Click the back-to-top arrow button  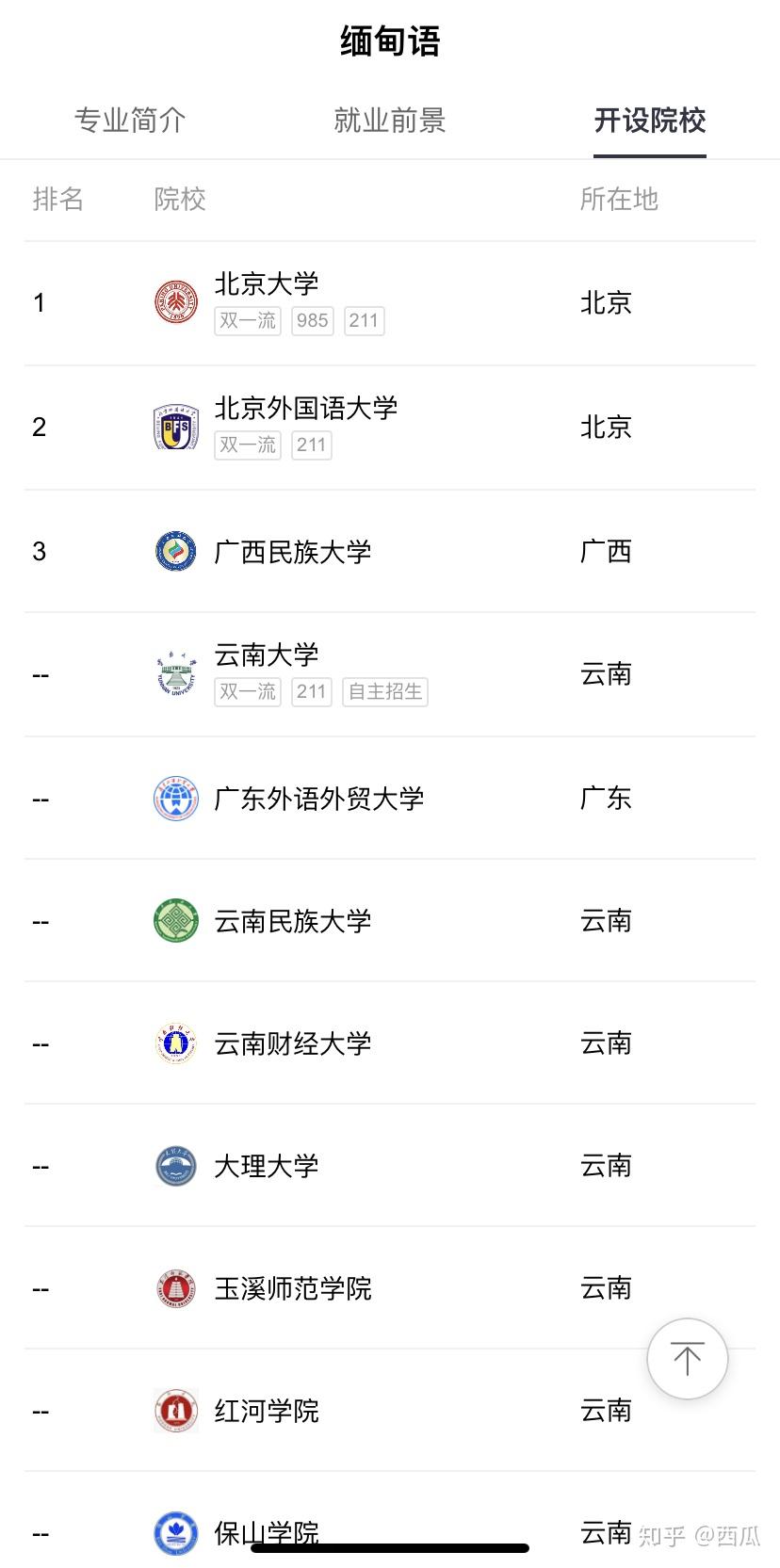(688, 1359)
